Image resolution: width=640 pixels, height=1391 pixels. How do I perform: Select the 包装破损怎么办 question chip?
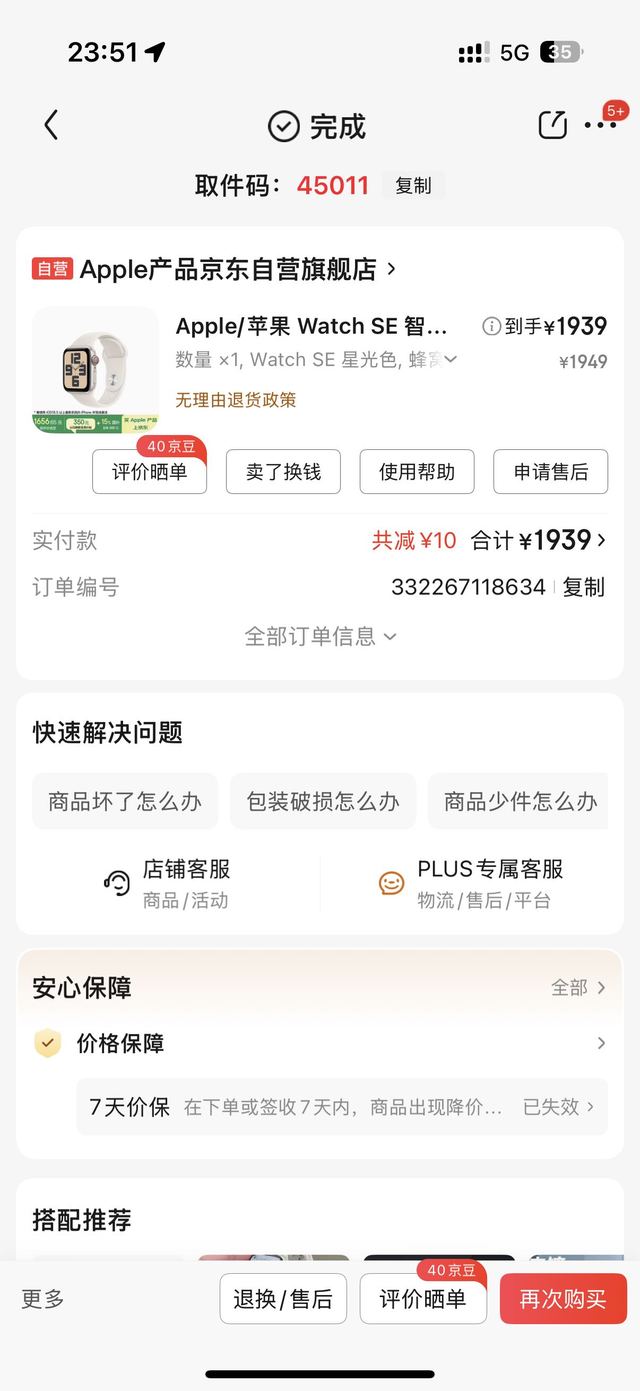[323, 801]
